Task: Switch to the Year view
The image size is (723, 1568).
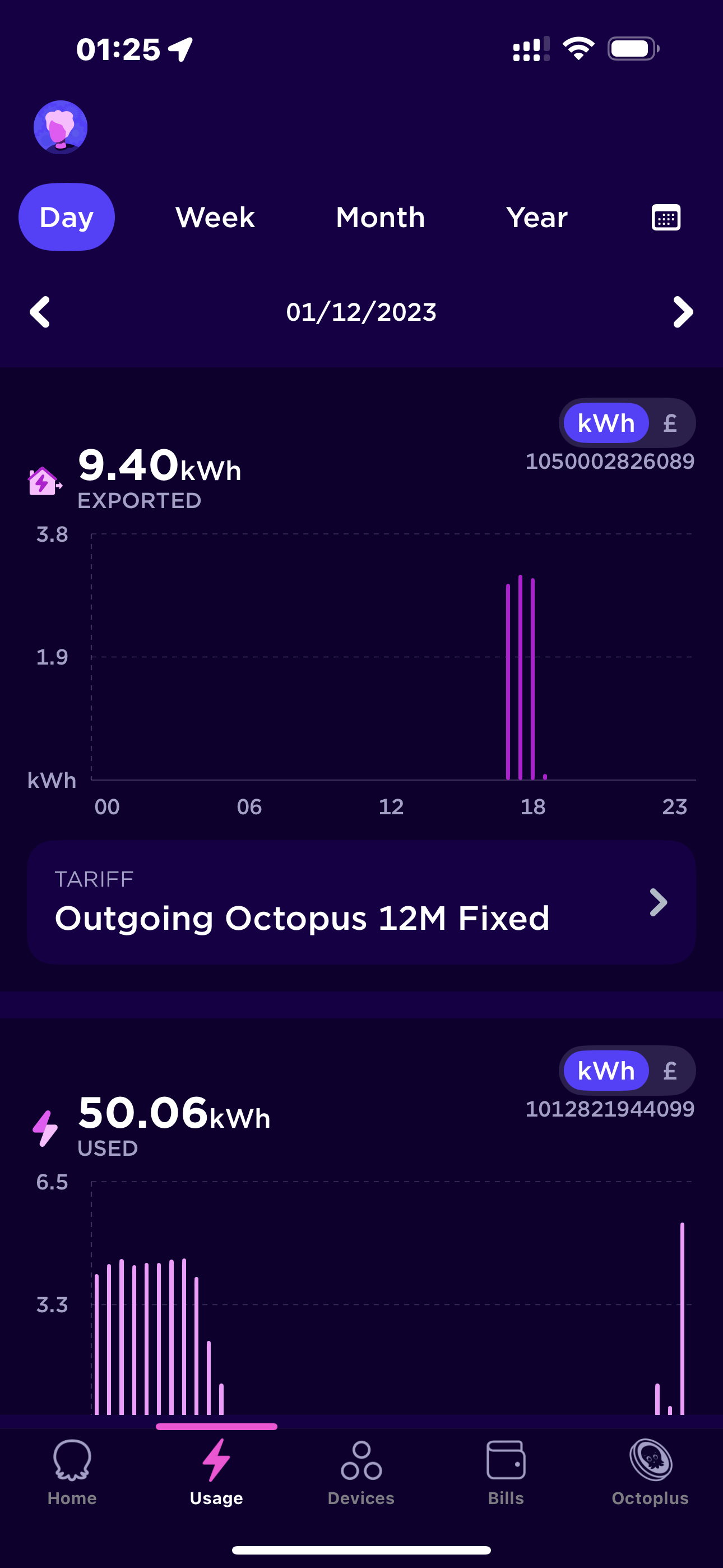Action: (x=537, y=217)
